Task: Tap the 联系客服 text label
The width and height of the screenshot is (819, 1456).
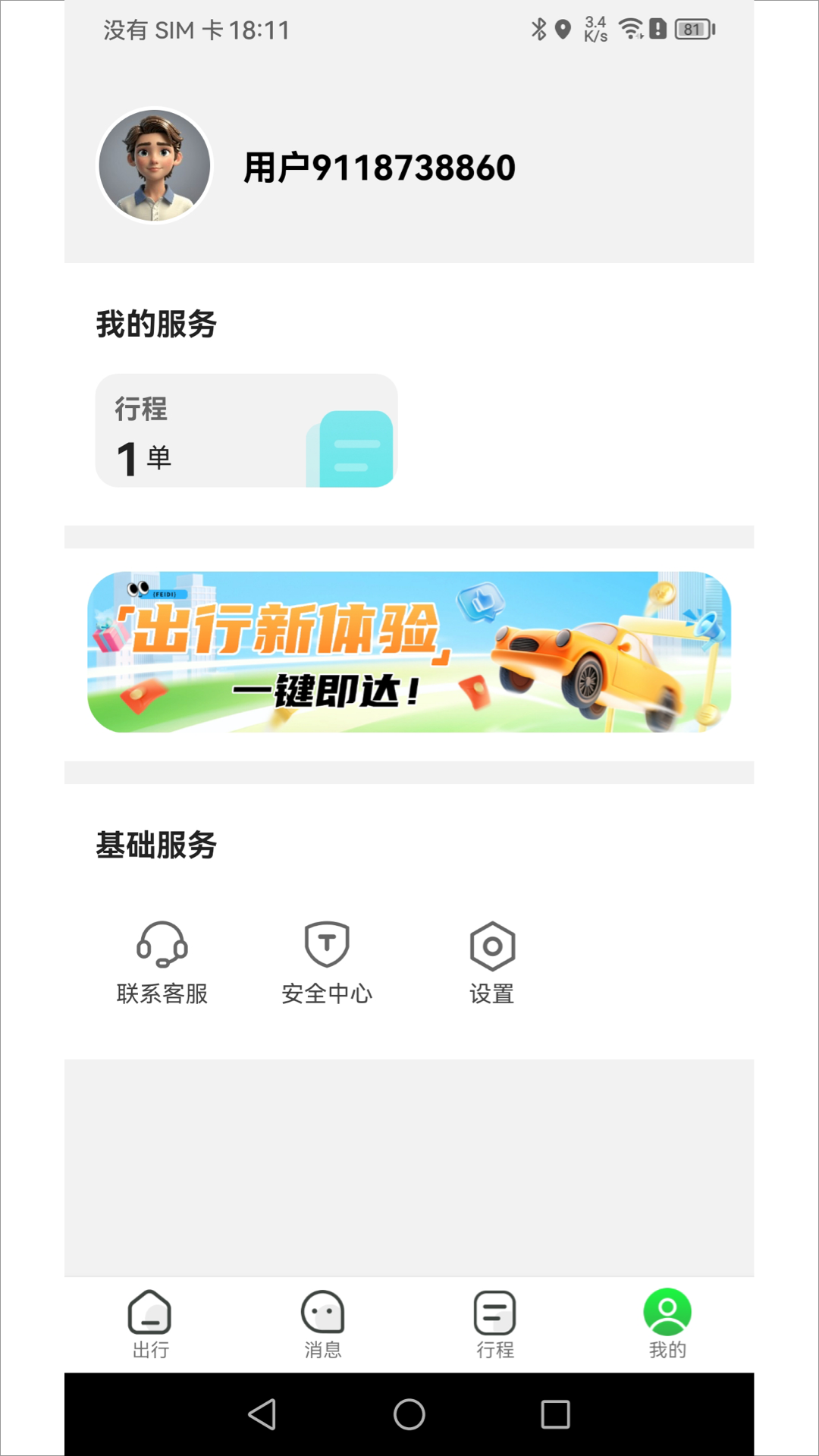Action: pyautogui.click(x=160, y=991)
